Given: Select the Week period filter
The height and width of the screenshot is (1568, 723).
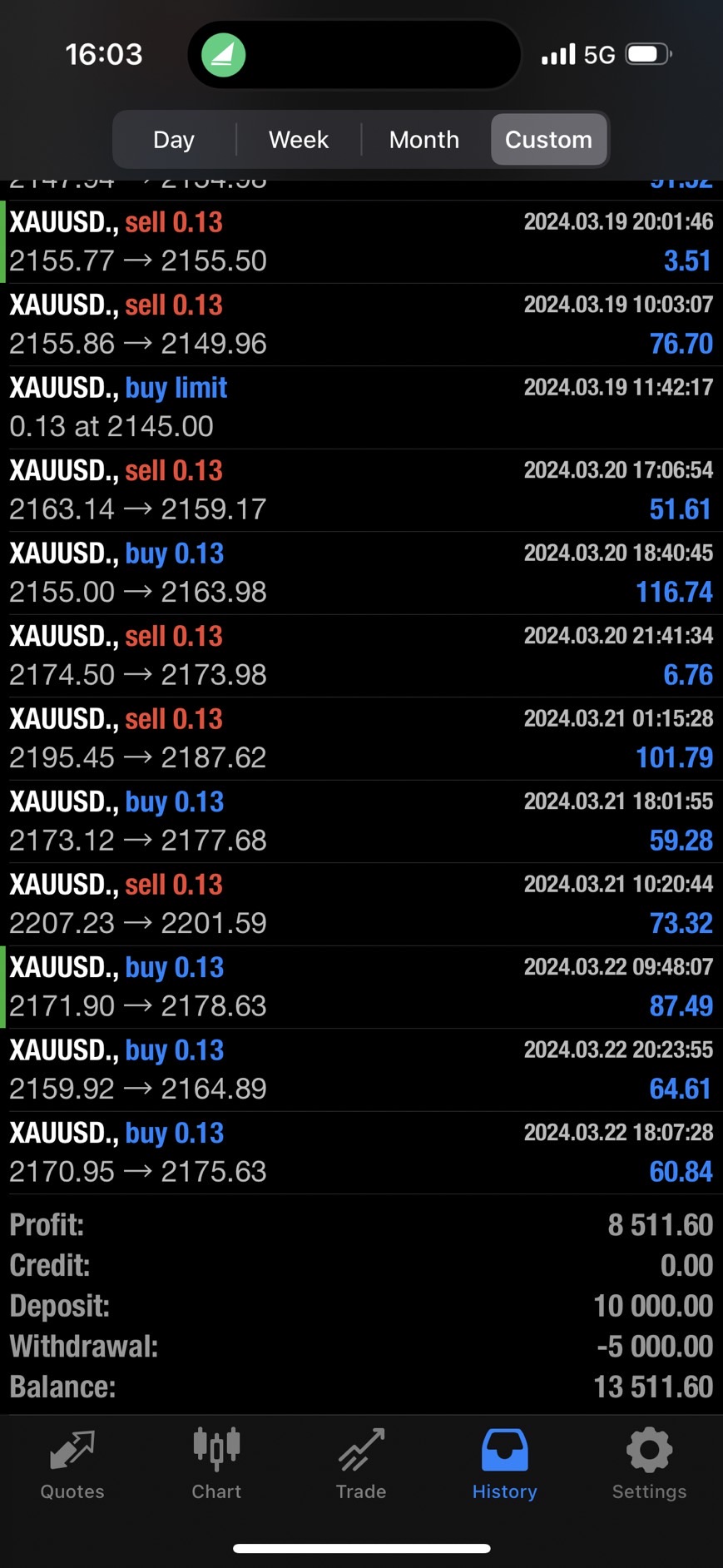Looking at the screenshot, I should coord(299,139).
